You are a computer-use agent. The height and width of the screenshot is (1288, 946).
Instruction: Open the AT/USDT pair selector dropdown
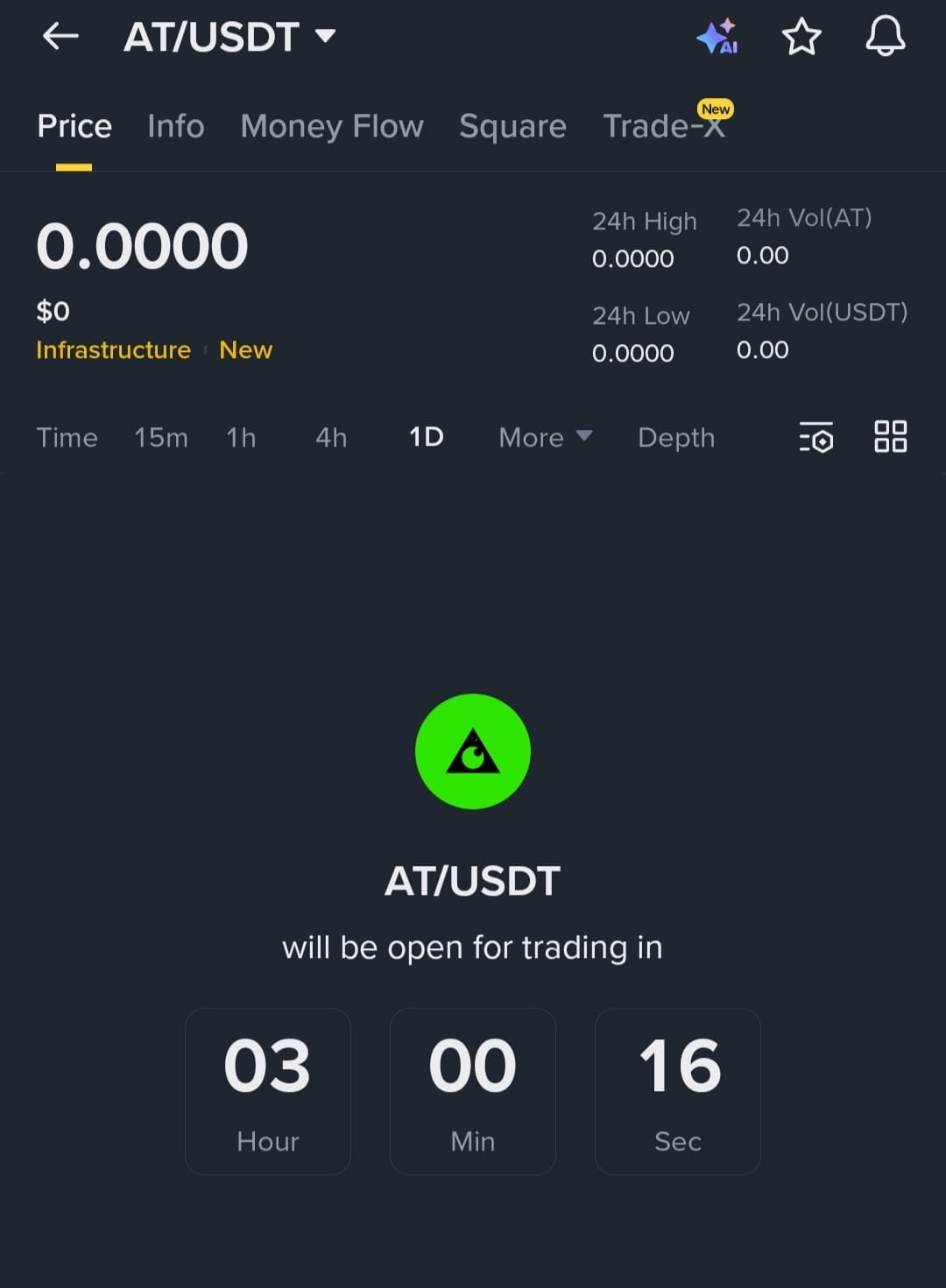pyautogui.click(x=229, y=37)
